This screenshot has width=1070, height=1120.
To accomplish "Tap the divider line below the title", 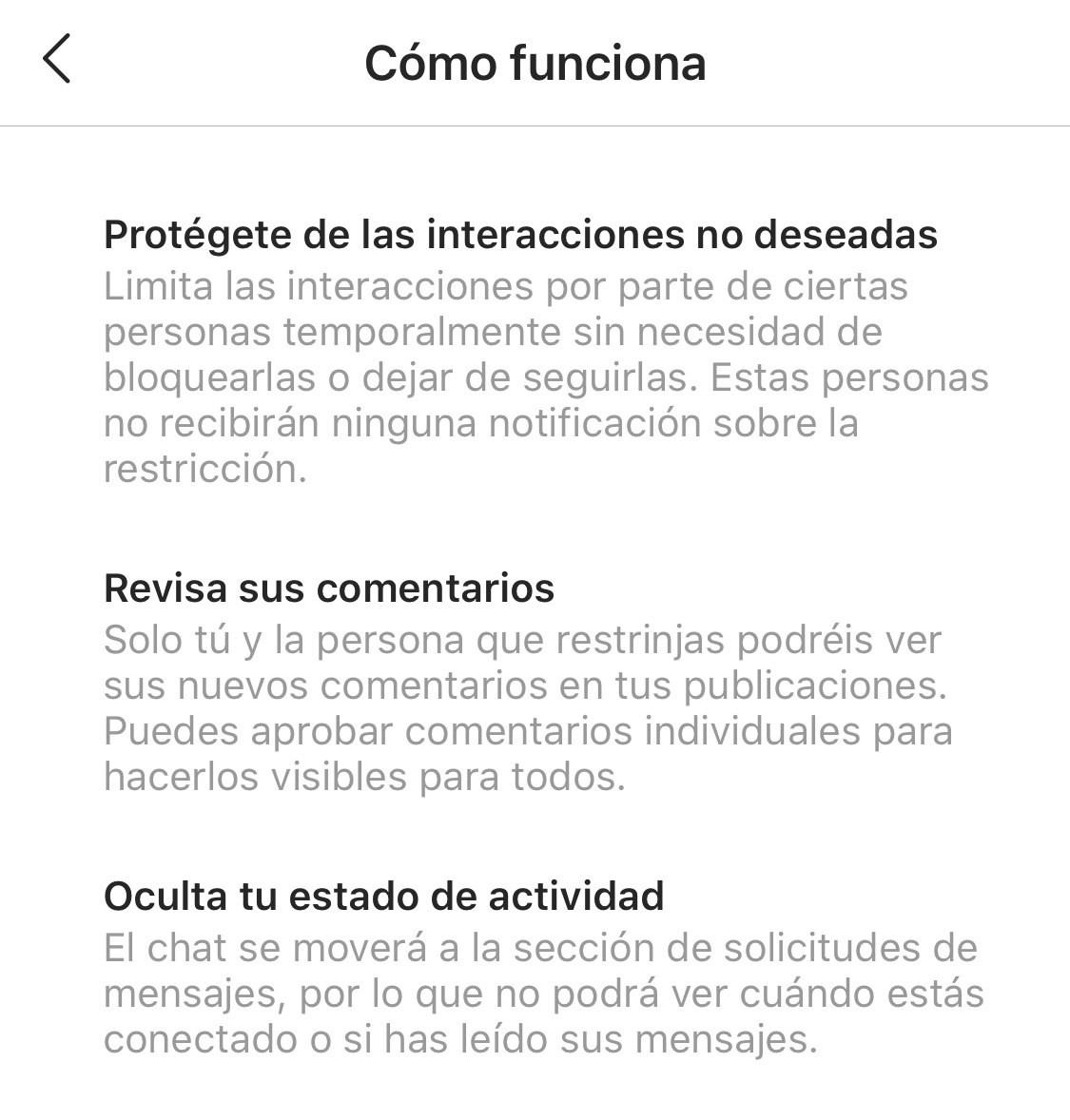I will click(535, 123).
